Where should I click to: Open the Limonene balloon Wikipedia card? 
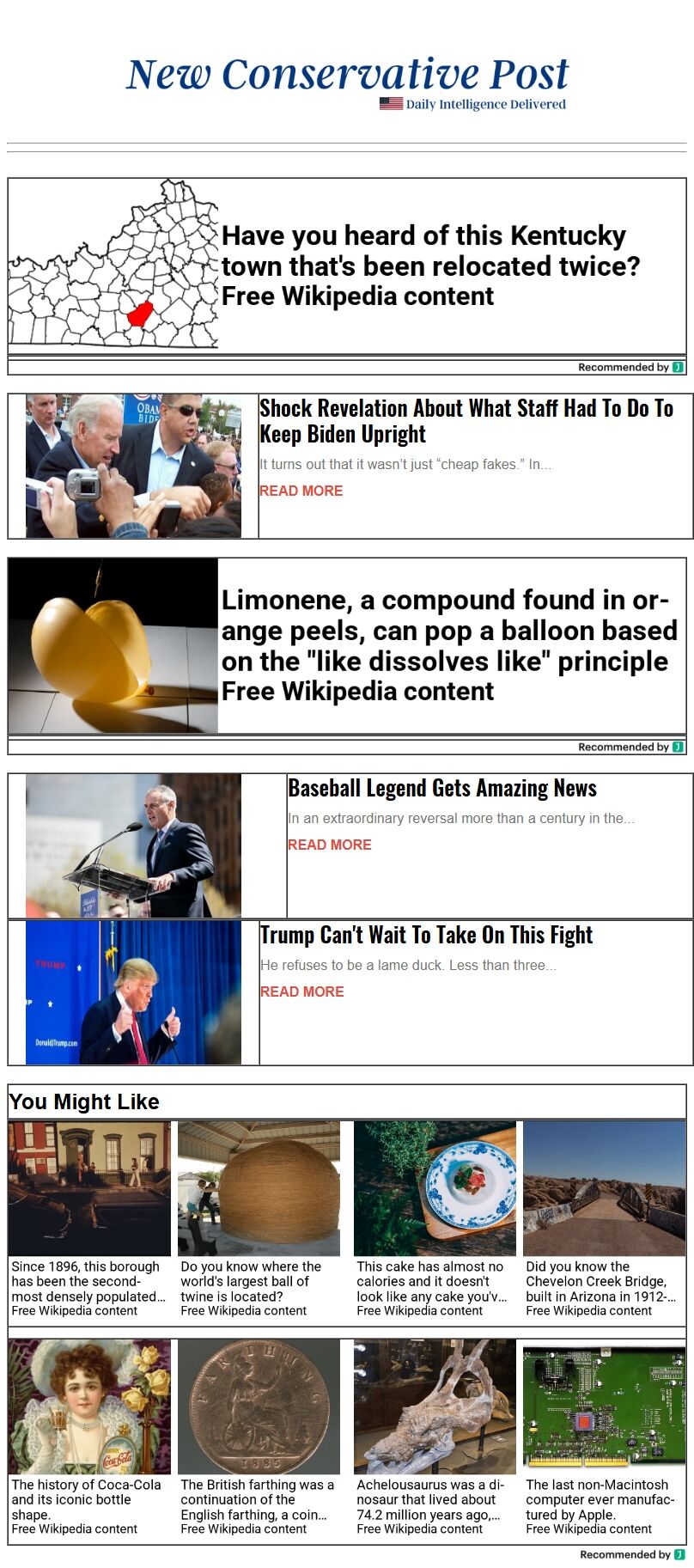448,645
